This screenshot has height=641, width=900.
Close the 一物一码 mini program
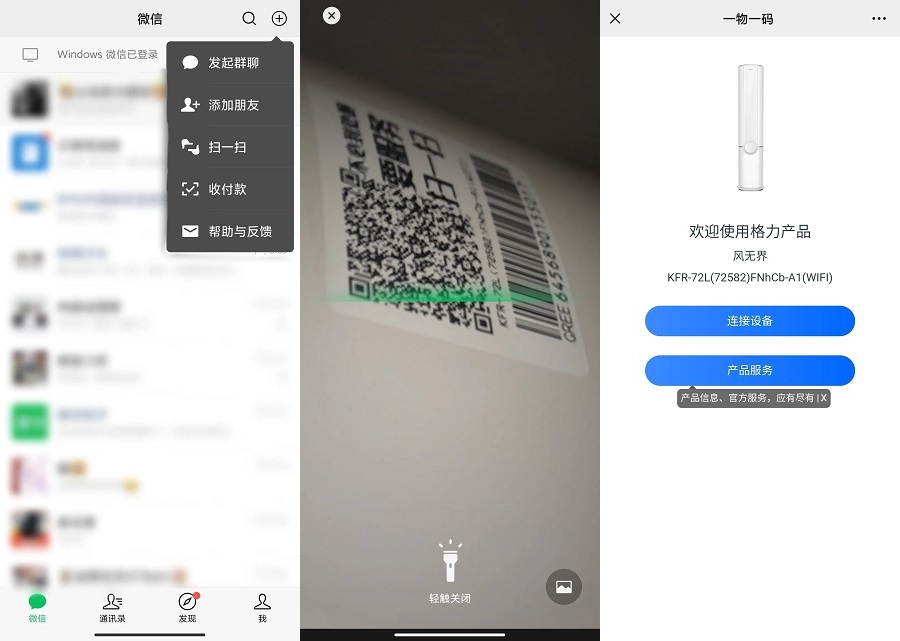click(x=615, y=19)
